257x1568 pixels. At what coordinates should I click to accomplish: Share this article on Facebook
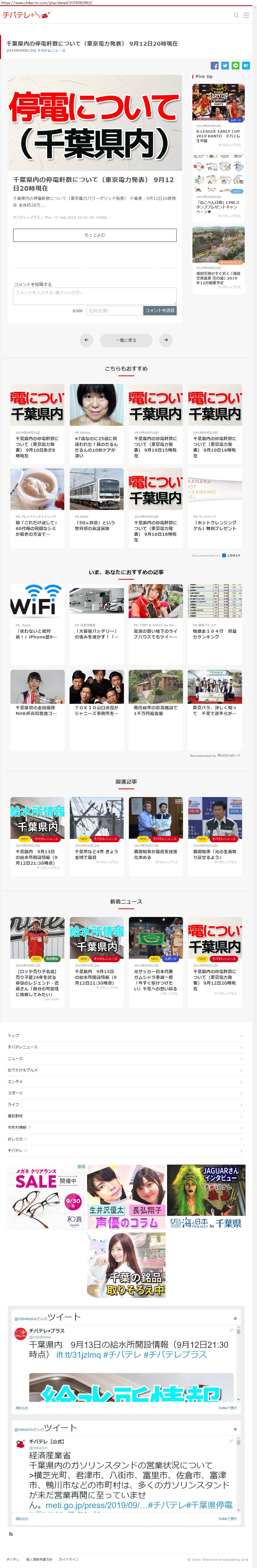click(x=214, y=65)
